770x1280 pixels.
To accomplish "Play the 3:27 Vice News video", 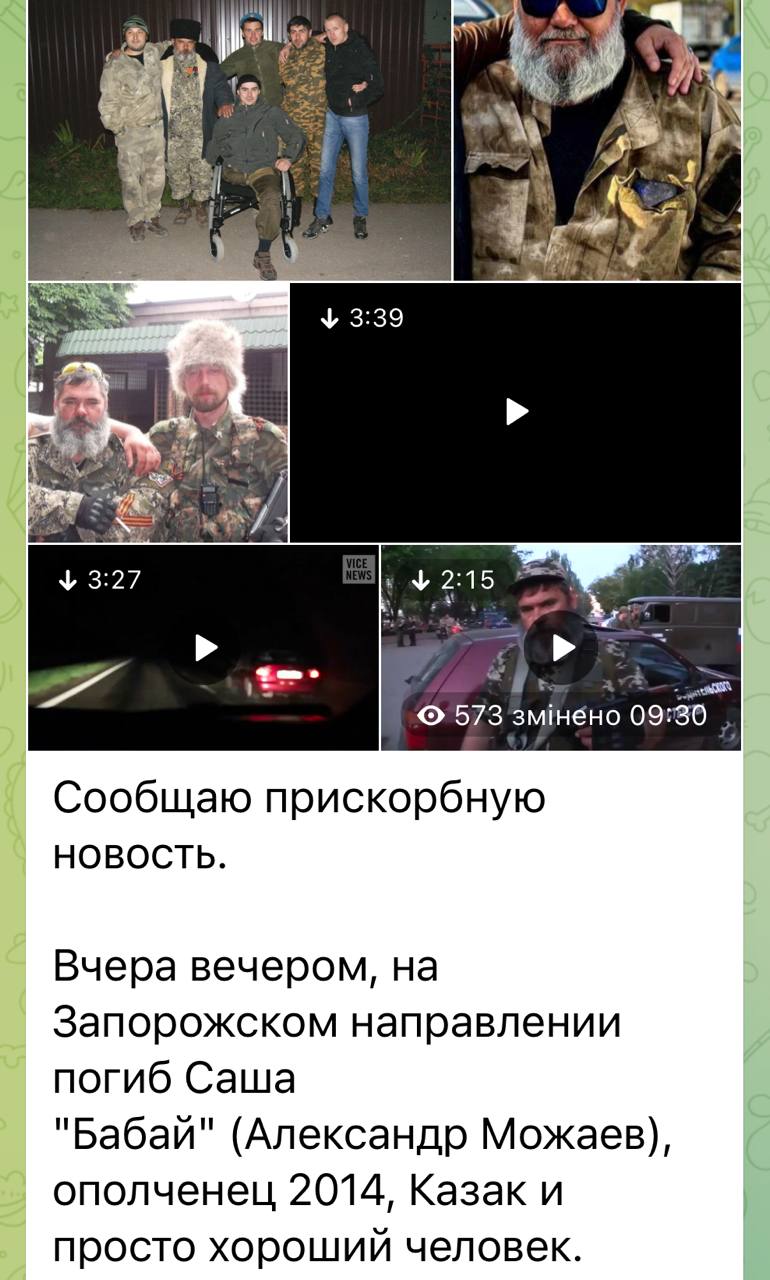I will 205,648.
